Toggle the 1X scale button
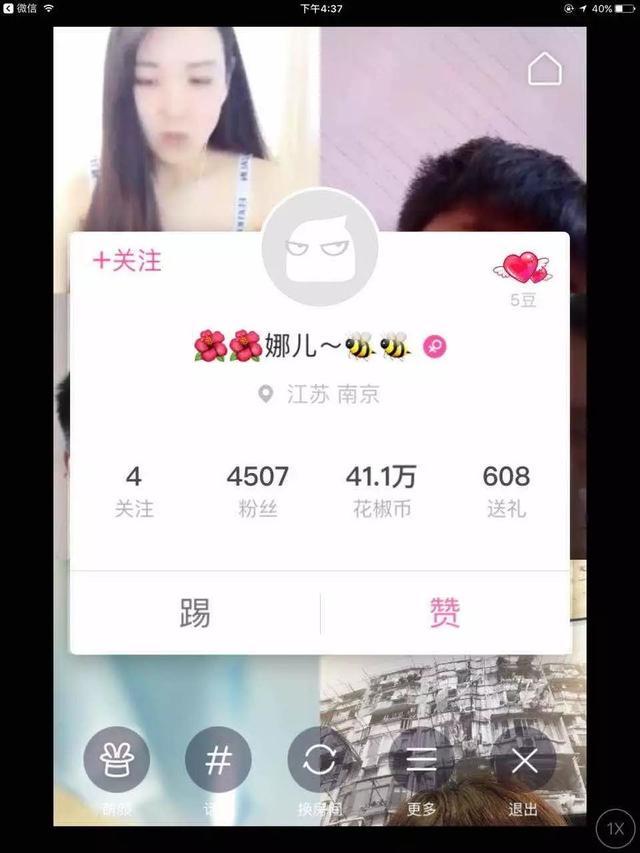640x853 pixels. pyautogui.click(x=616, y=828)
